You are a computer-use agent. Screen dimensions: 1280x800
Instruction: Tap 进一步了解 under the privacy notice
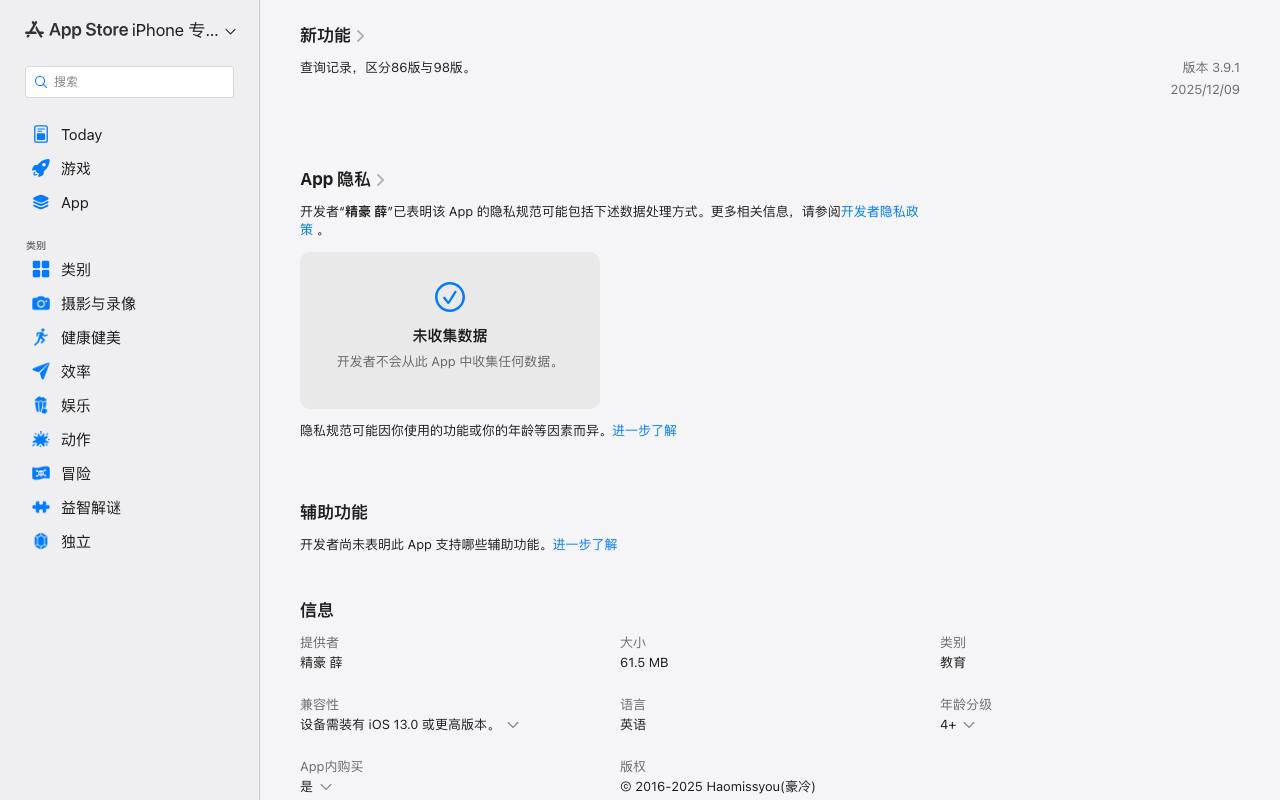(x=644, y=431)
